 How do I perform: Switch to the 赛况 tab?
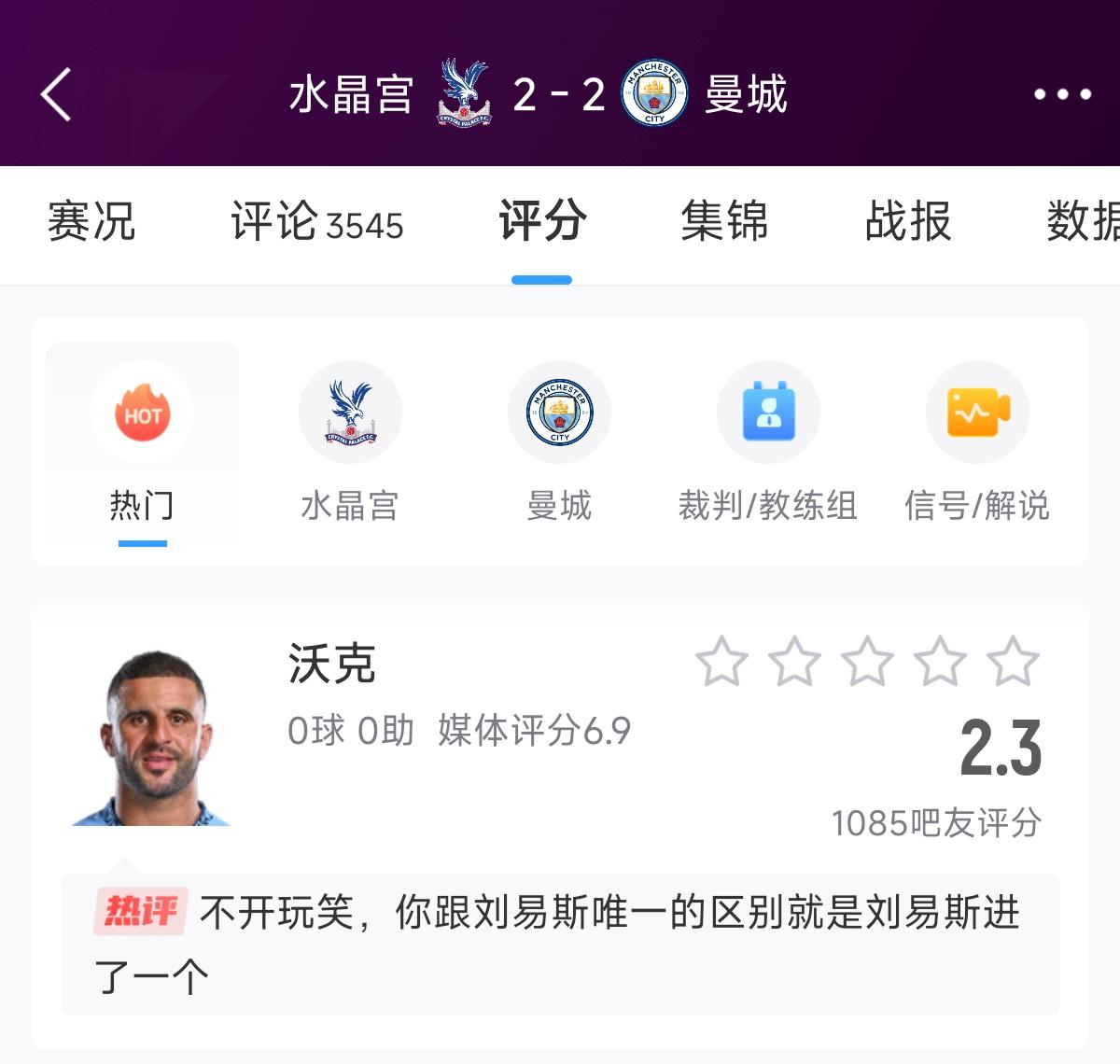tap(91, 223)
